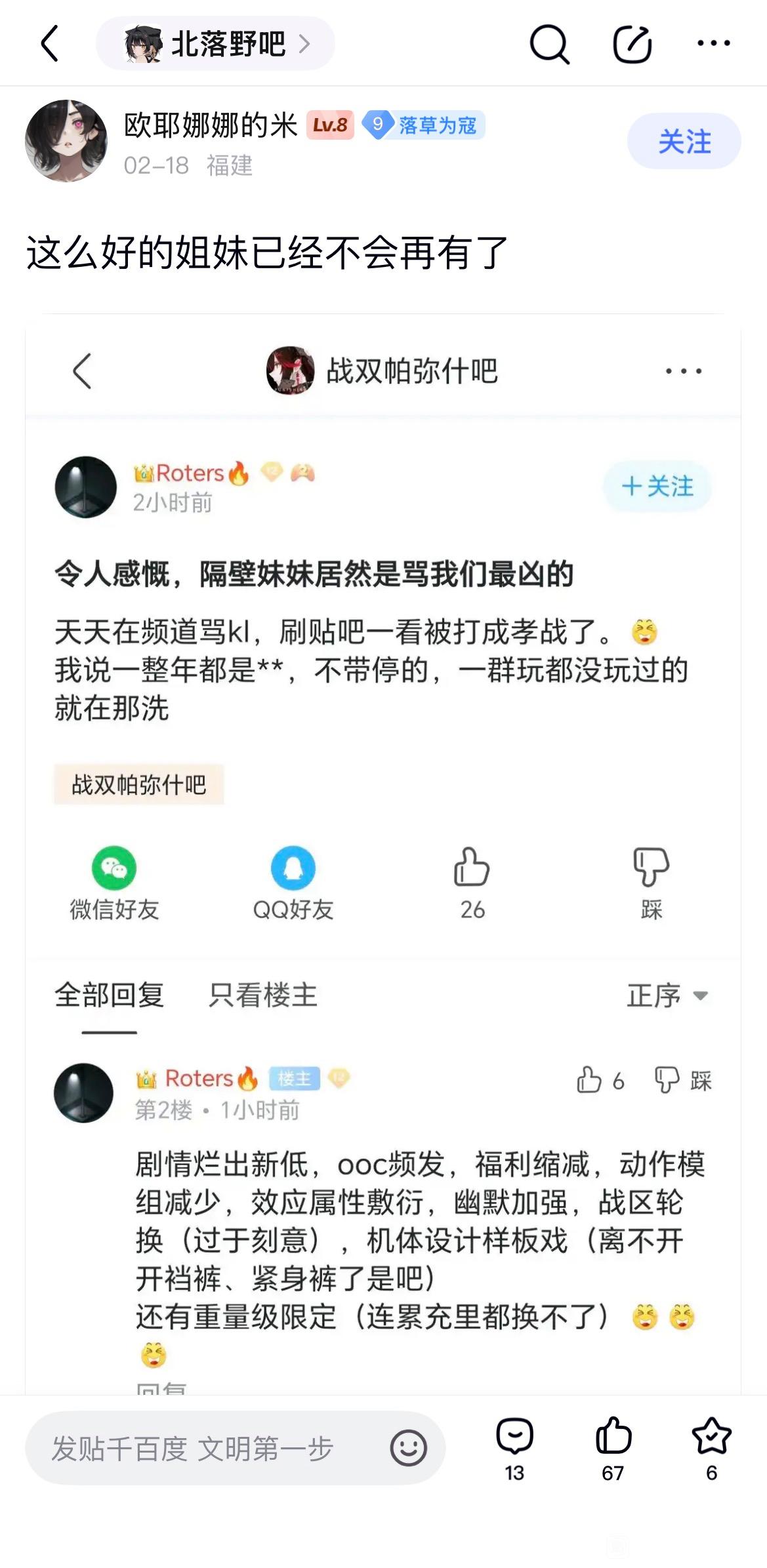View the 13 comments
767x1568 pixels.
[514, 1447]
